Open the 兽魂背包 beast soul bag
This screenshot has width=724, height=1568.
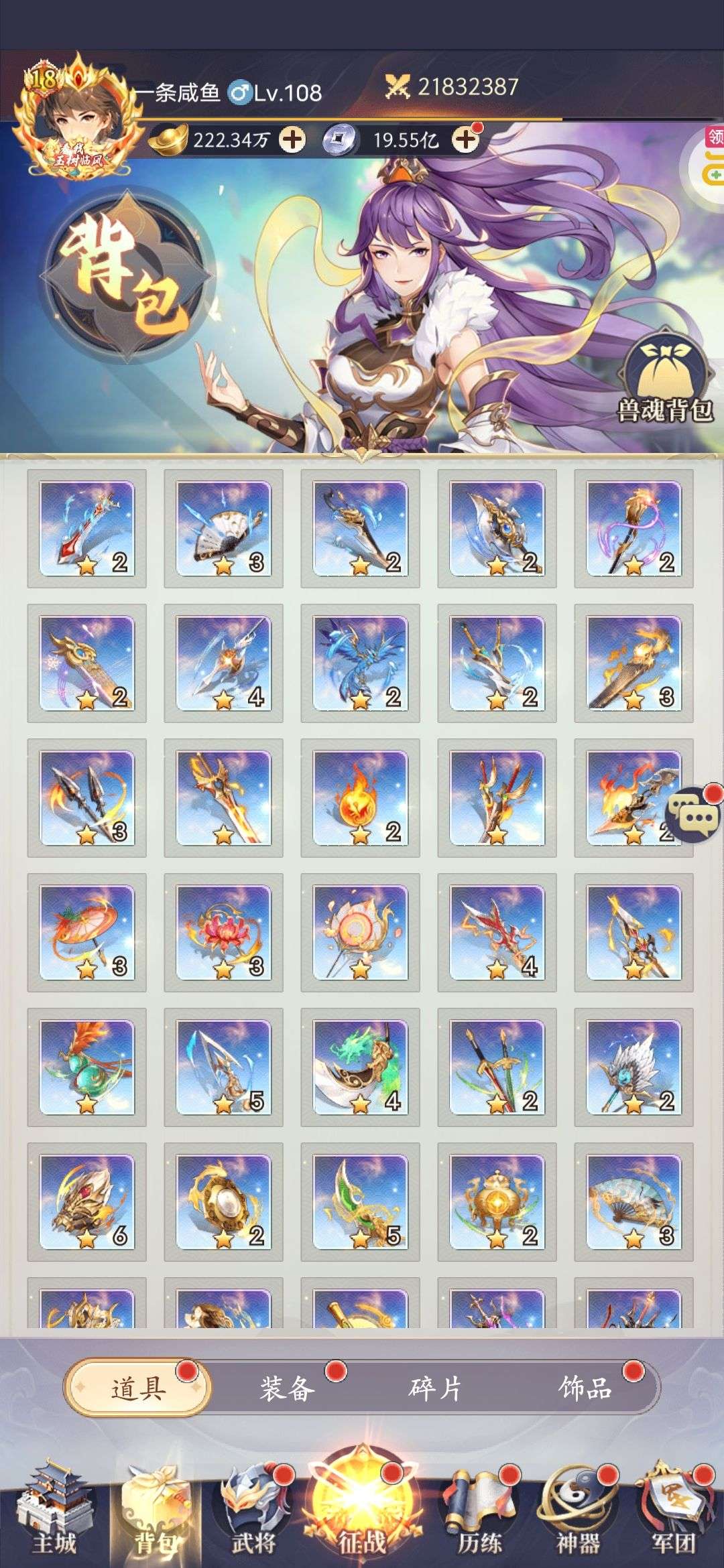666,376
